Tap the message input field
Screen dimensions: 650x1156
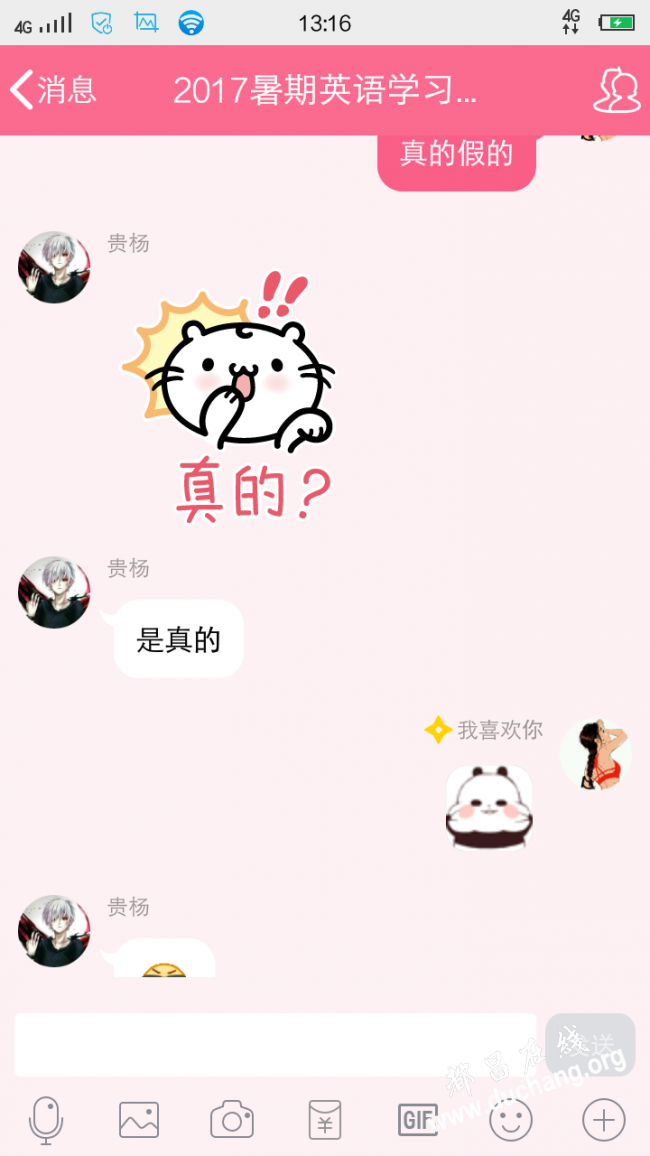tap(275, 1045)
